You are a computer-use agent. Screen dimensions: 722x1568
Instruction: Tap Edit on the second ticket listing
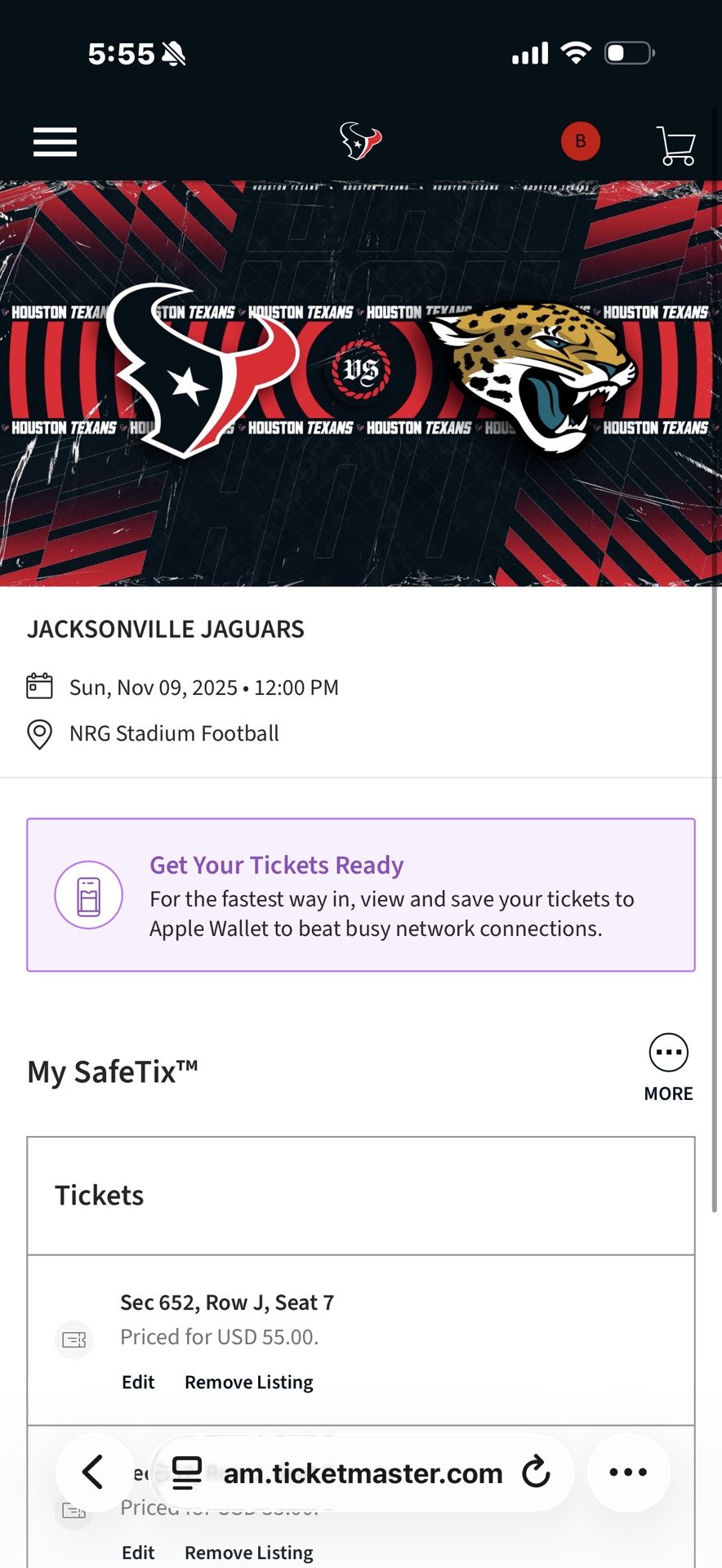click(137, 1552)
